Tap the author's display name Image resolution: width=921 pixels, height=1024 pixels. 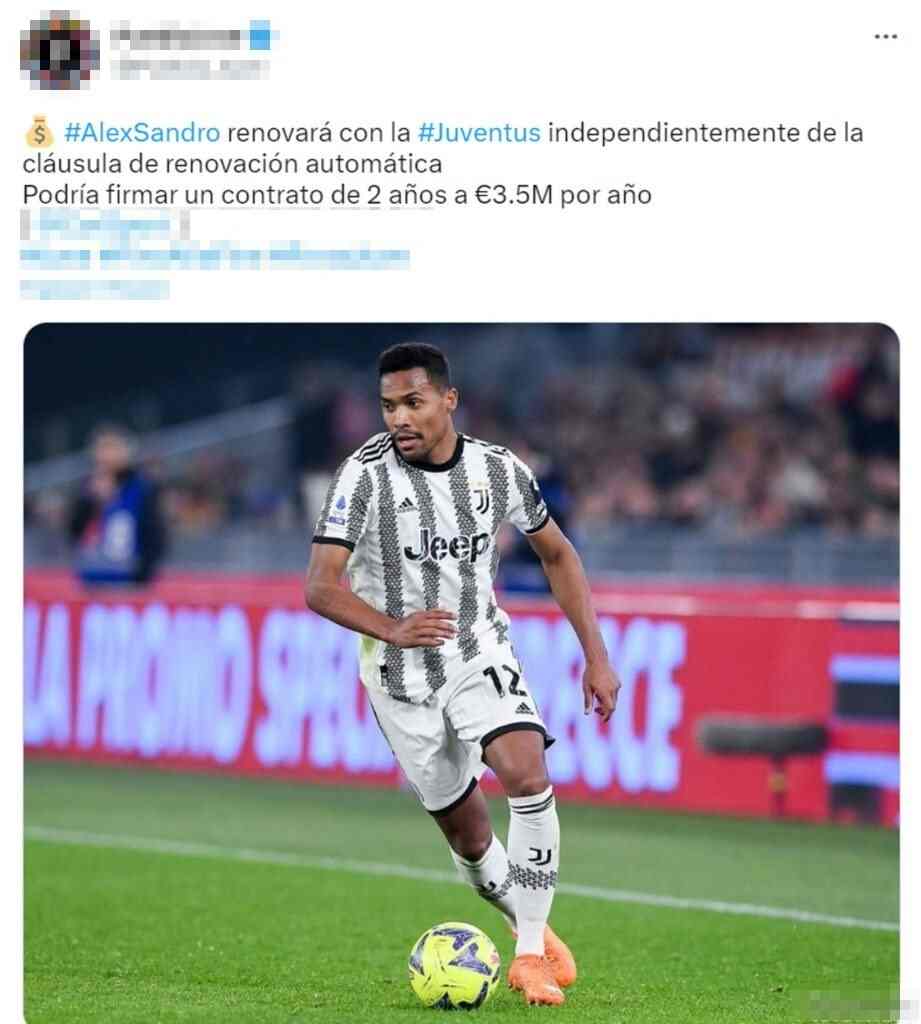[x=177, y=37]
